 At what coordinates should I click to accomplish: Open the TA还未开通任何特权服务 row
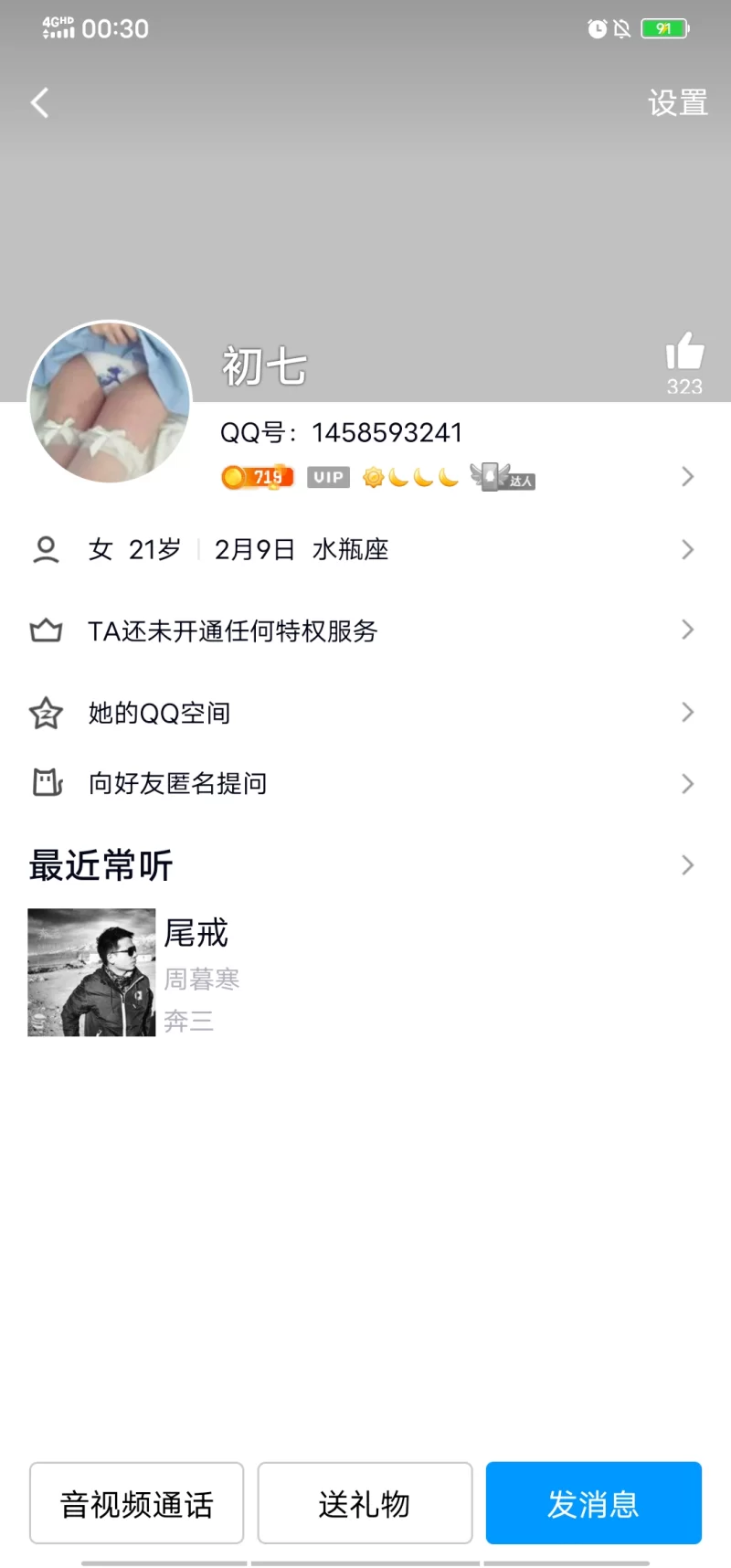pyautogui.click(x=365, y=630)
